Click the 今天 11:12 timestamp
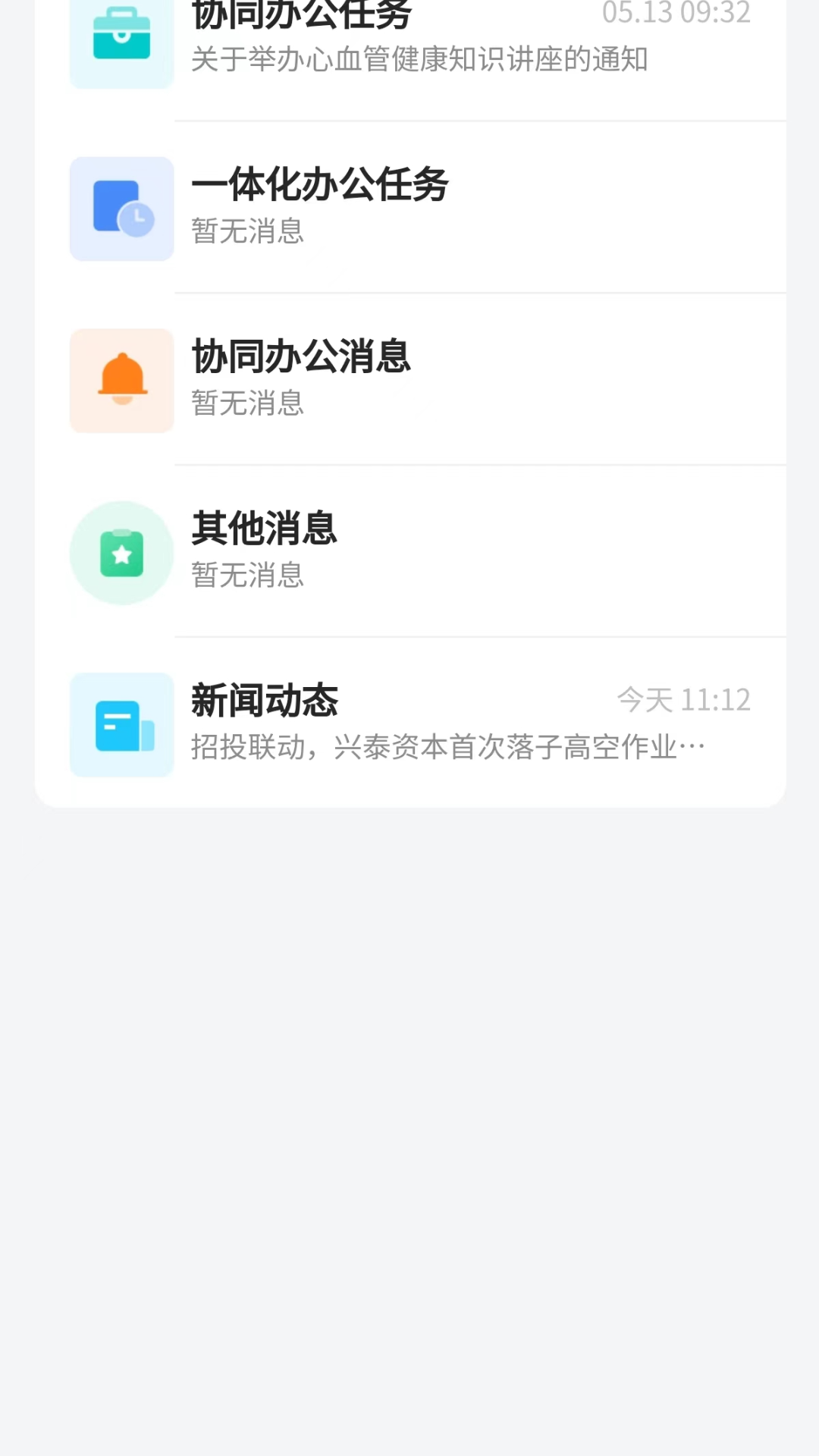Screen dimensions: 819x1456 [686, 699]
